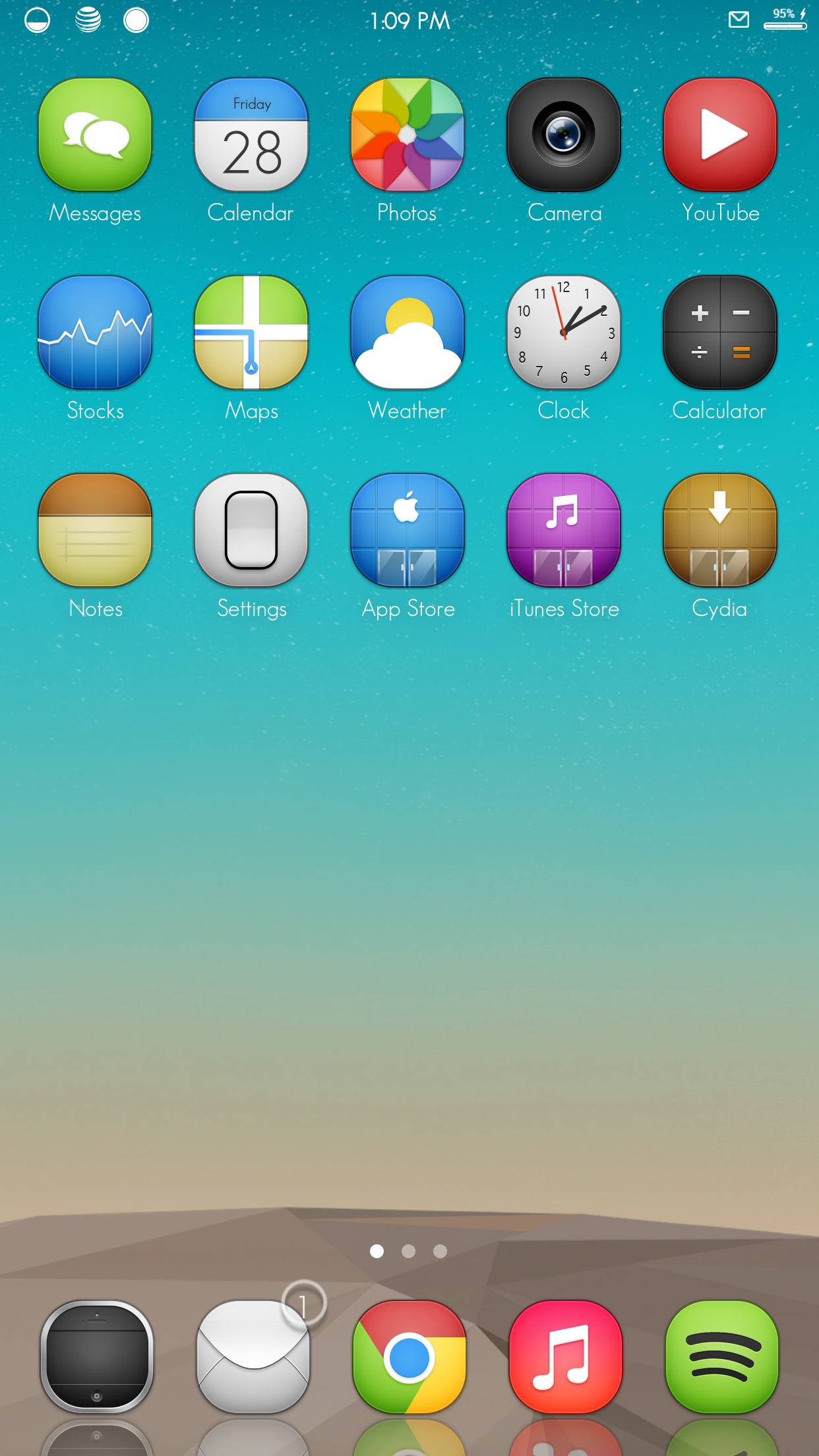Open Notes

[96, 531]
